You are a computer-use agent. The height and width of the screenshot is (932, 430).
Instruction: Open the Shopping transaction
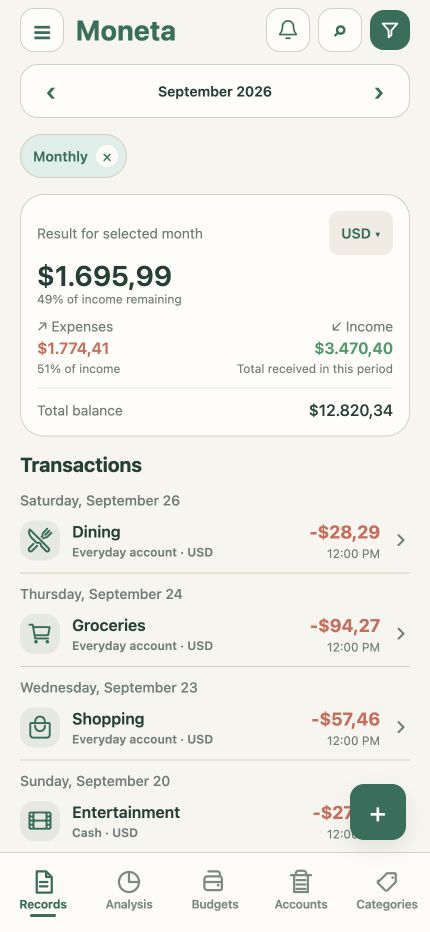tap(215, 727)
